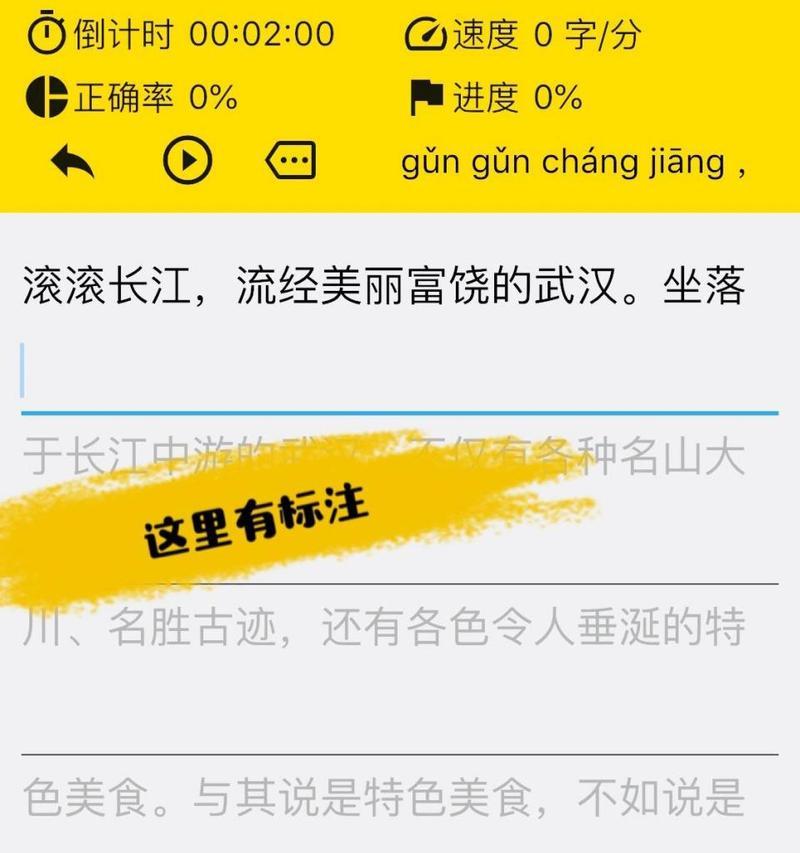Start the typing practice with play button
This screenshot has width=800, height=853.
pyautogui.click(x=187, y=160)
